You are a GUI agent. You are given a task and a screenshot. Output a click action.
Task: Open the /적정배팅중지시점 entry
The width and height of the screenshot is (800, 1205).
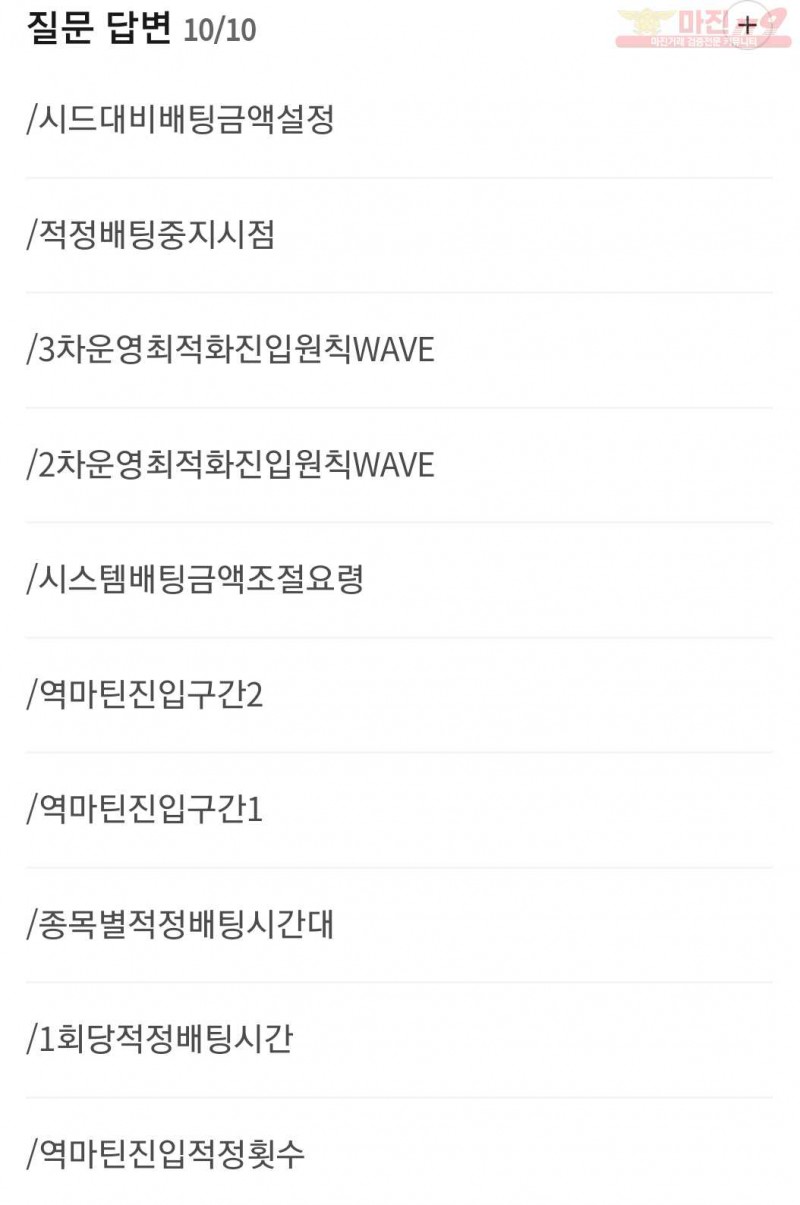point(151,235)
